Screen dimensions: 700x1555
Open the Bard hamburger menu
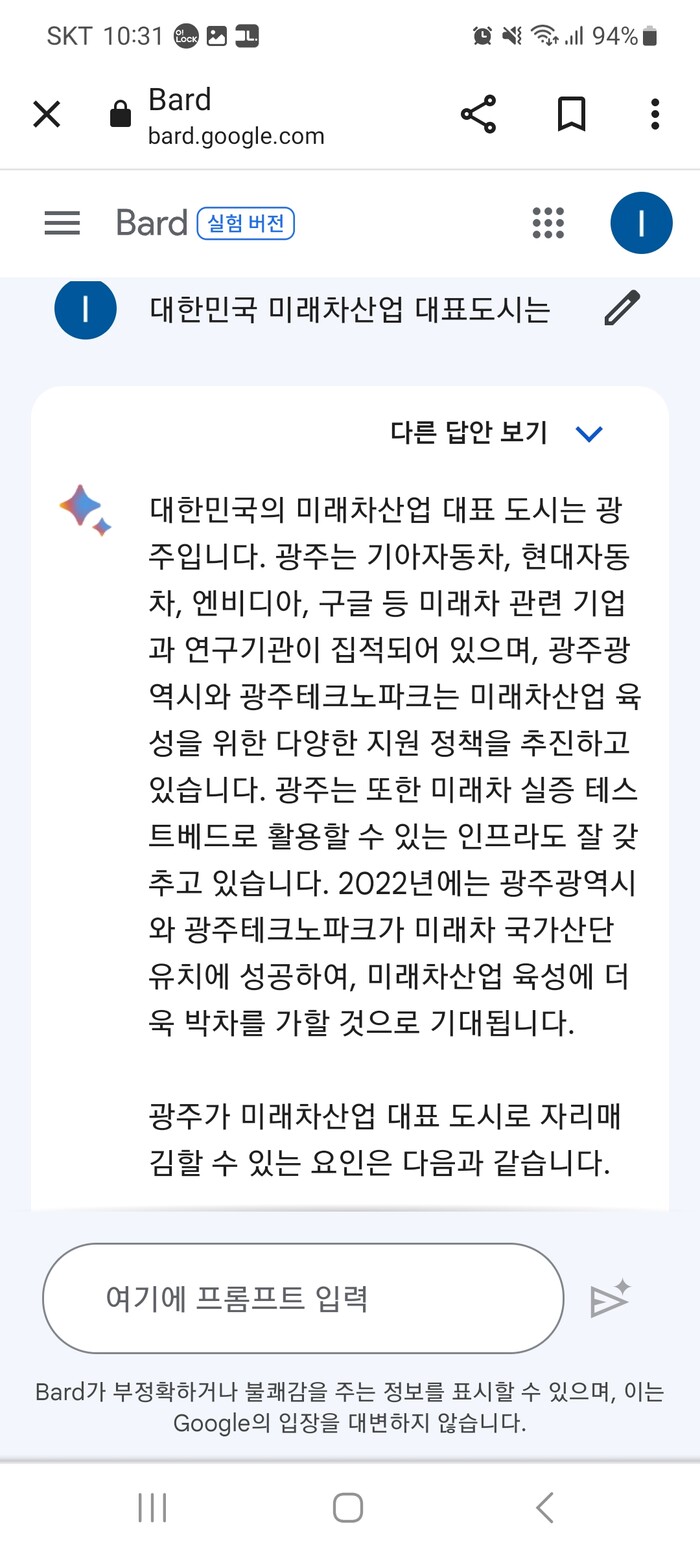coord(62,222)
